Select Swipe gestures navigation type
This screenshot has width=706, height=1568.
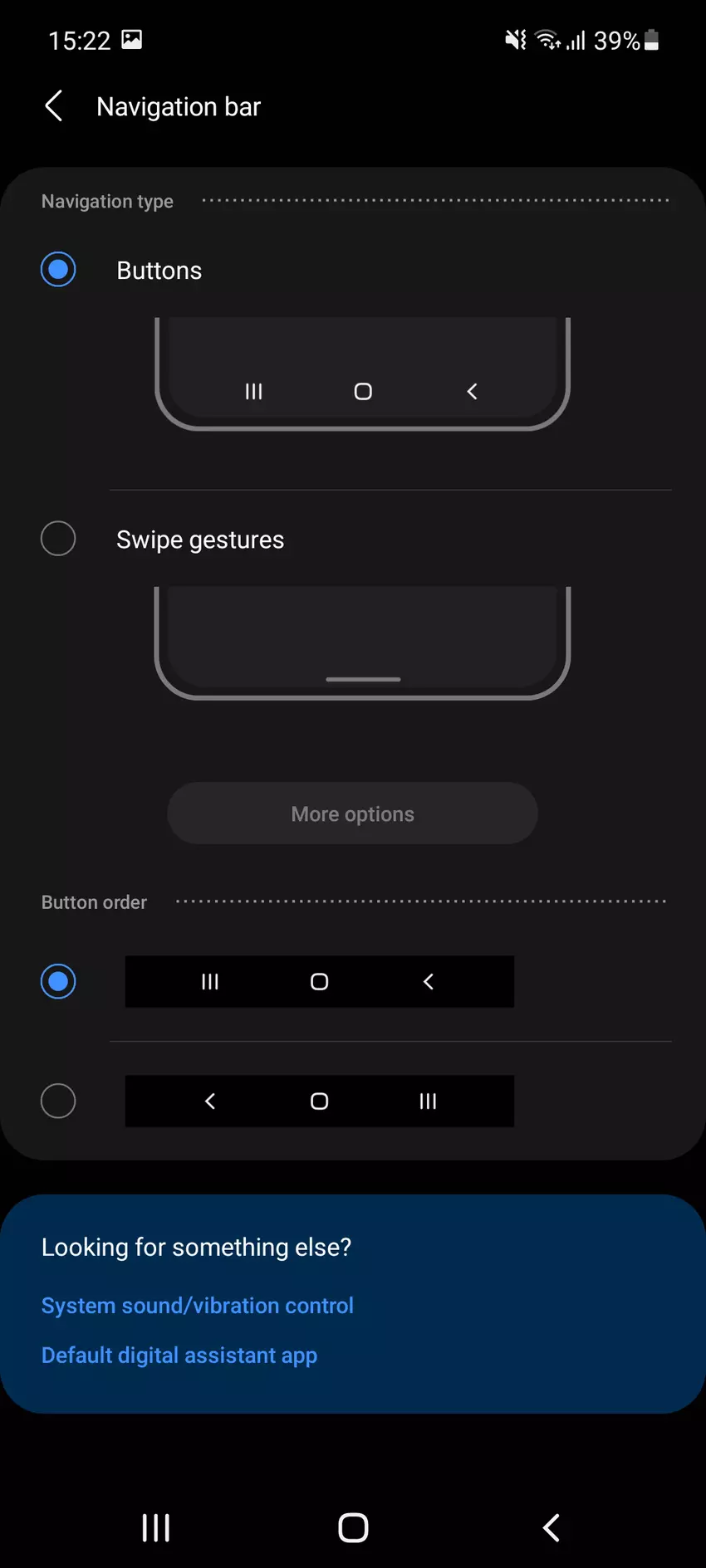(x=58, y=539)
